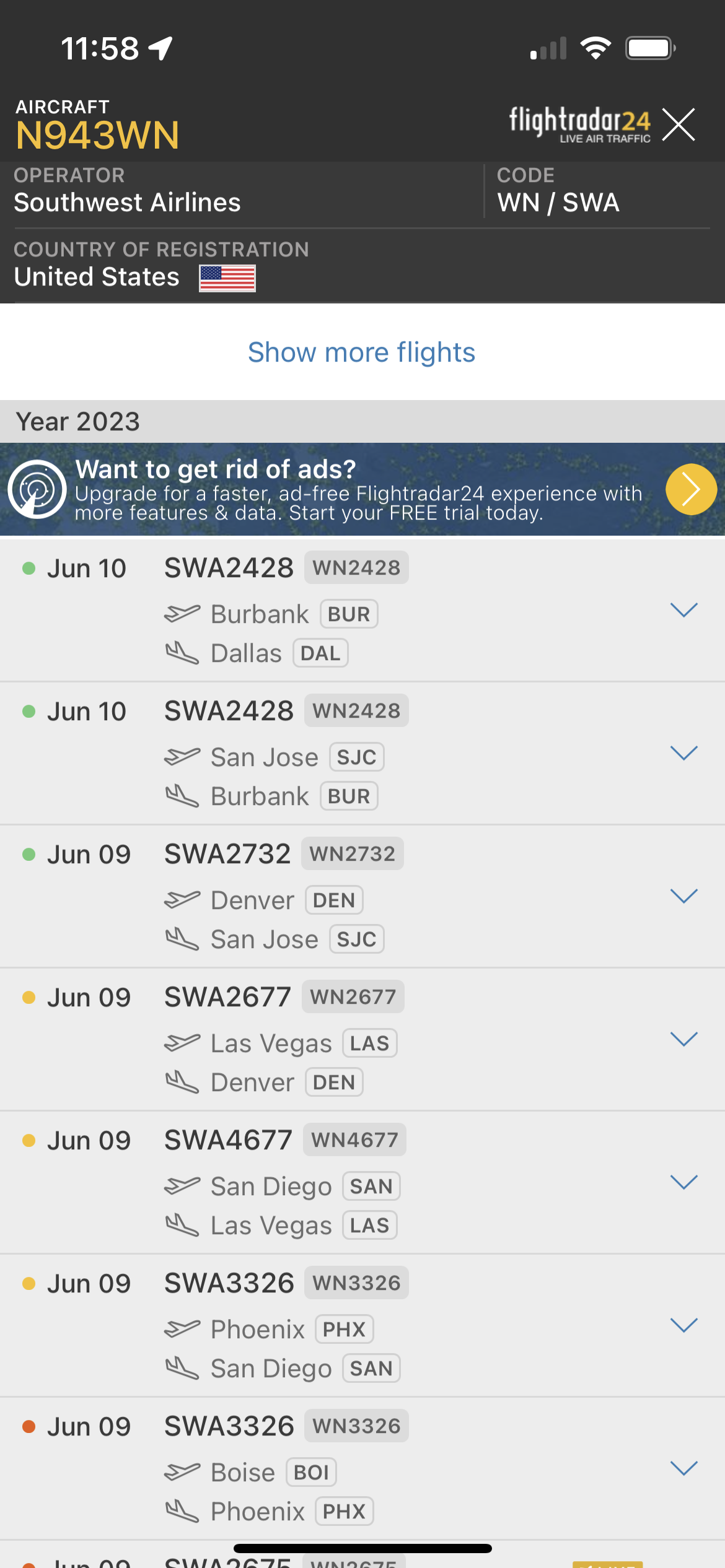Close the aircraft N943WN details panel
The image size is (725, 1568).
coord(679,124)
